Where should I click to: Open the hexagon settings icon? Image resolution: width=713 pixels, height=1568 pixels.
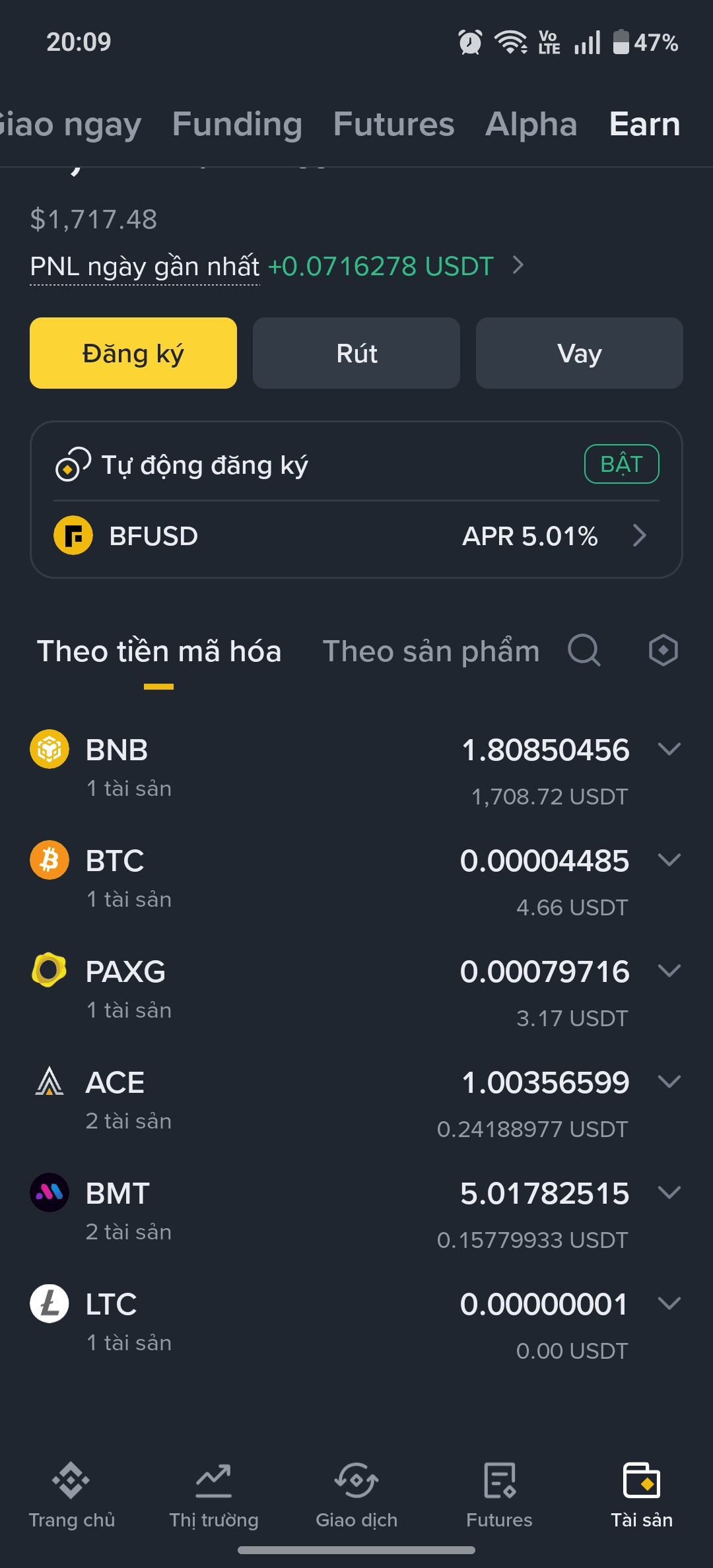click(663, 651)
